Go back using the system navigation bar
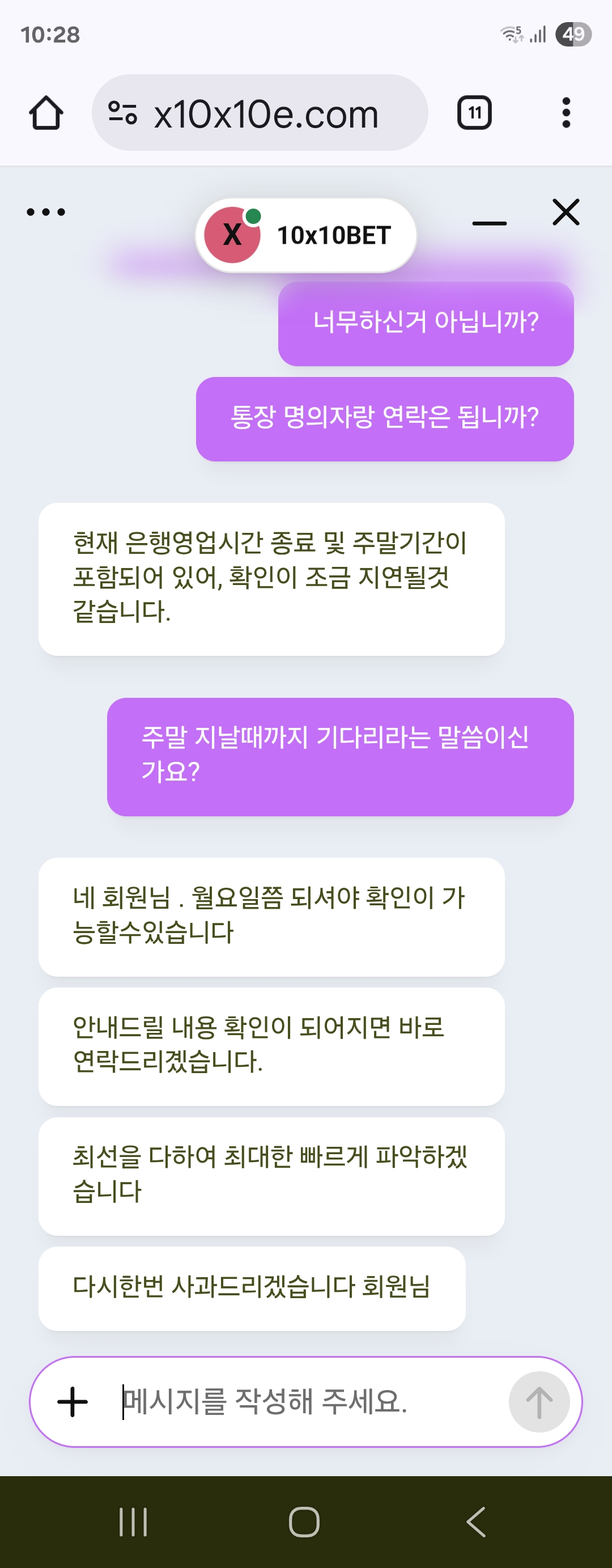612x1568 pixels. coord(477,1522)
